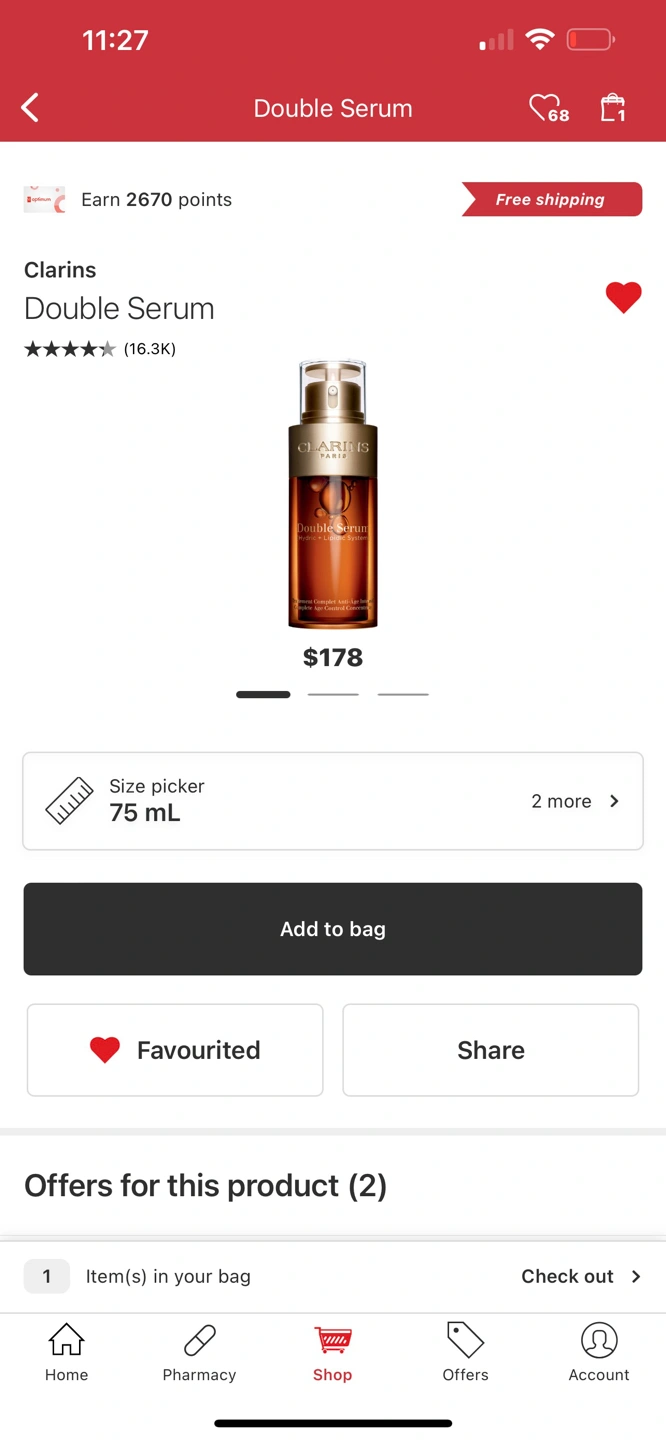This screenshot has height=1440, width=666.
Task: Check out the item in your bag
Action: click(x=580, y=1276)
